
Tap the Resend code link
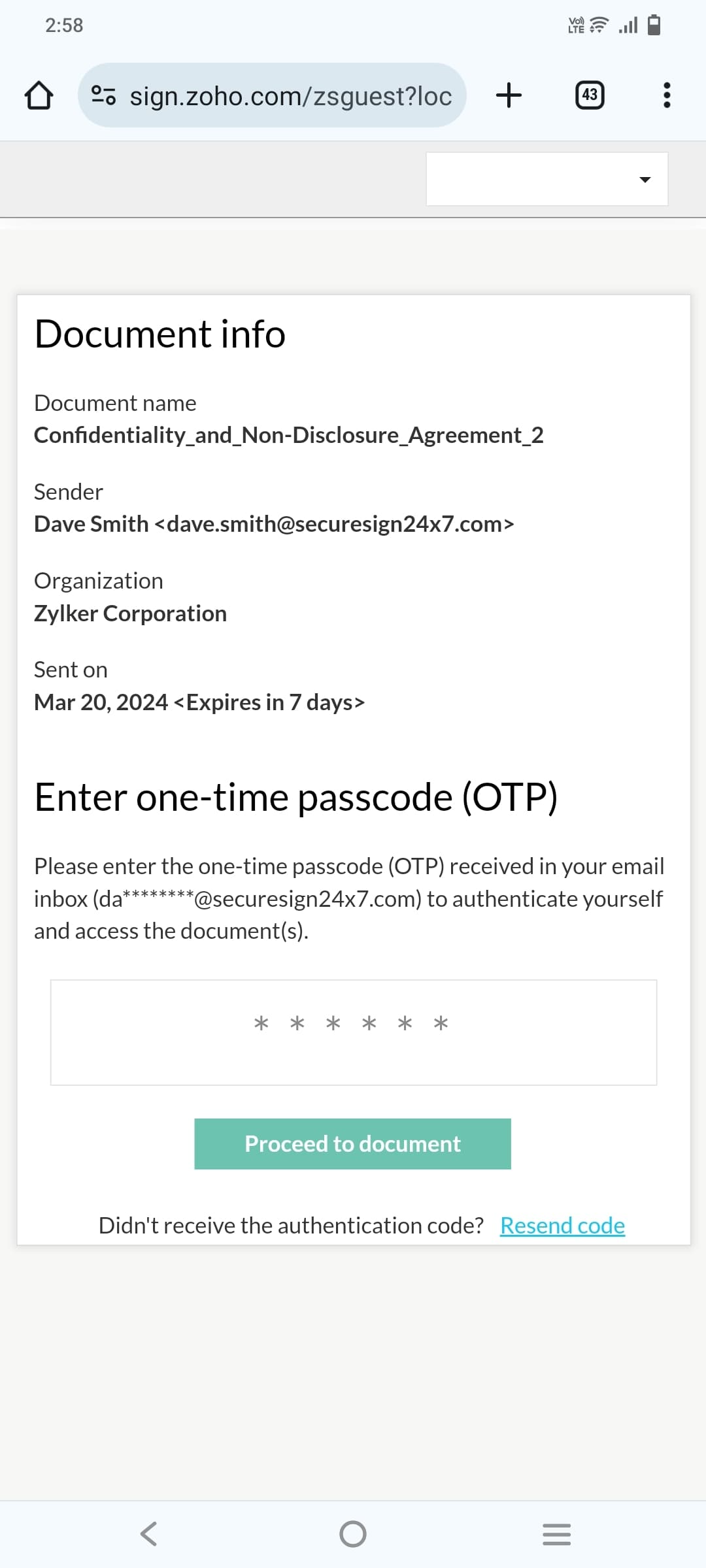point(562,1225)
